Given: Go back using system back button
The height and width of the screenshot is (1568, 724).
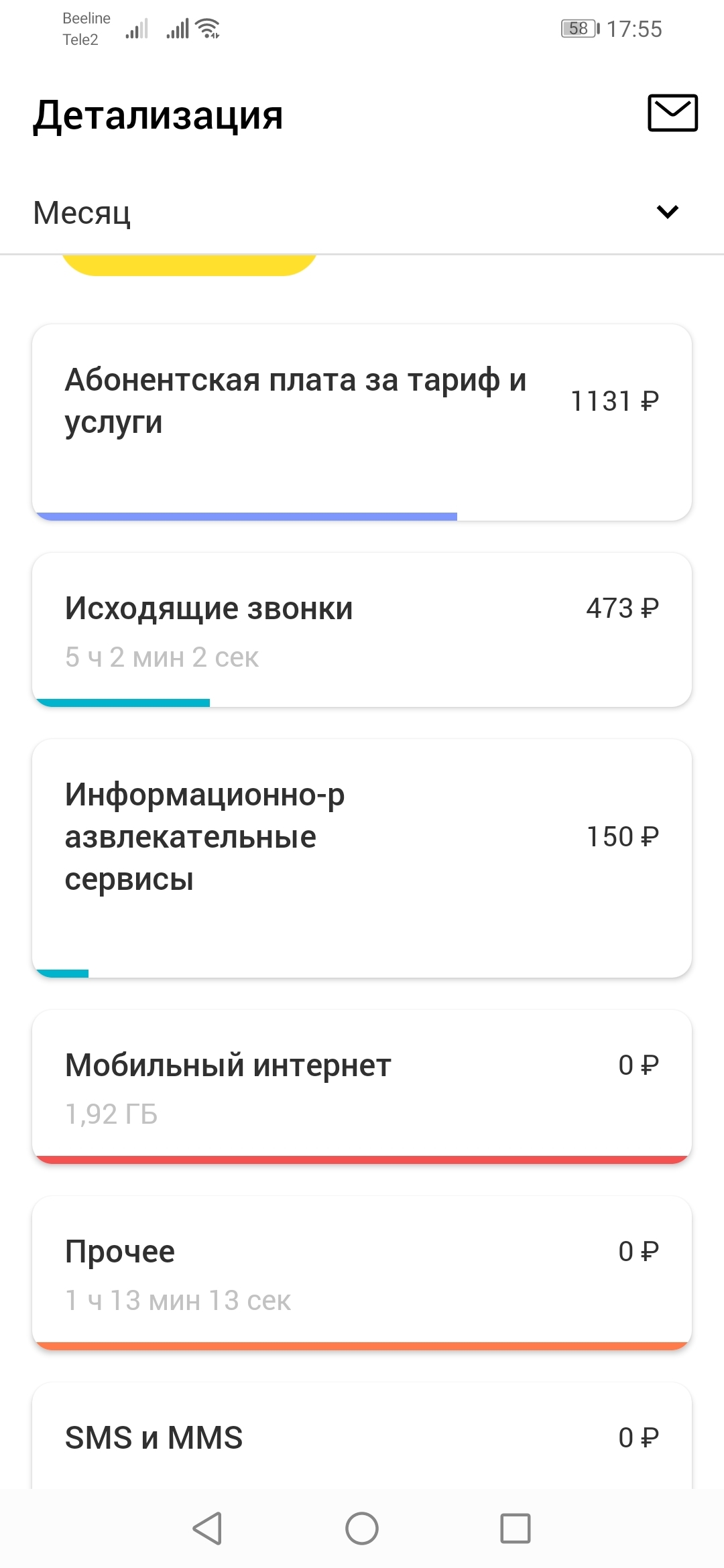Looking at the screenshot, I should (207, 1528).
